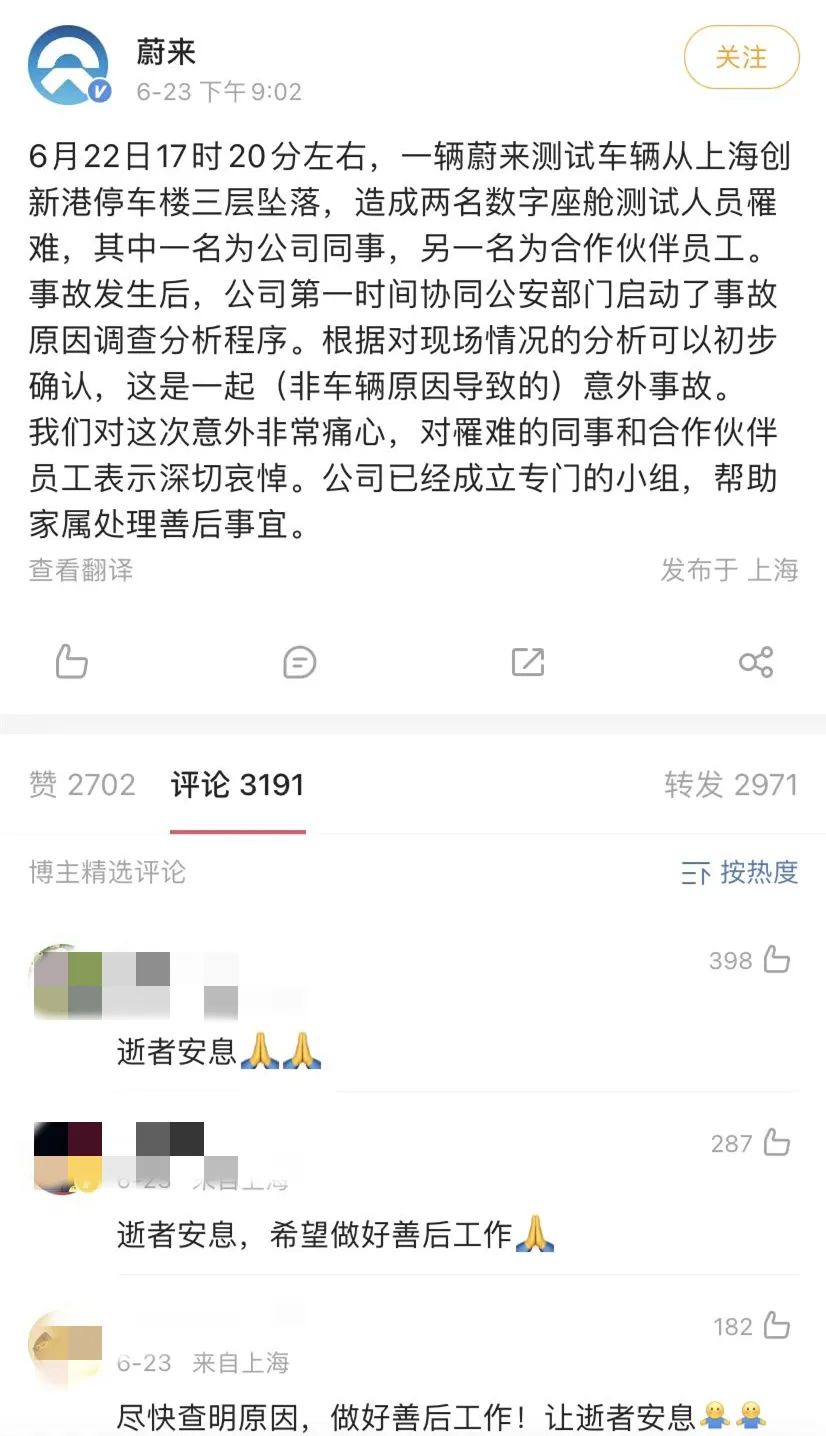Image resolution: width=826 pixels, height=1436 pixels.
Task: Like the comment 尽快查明原因
Action: pyautogui.click(x=776, y=1326)
